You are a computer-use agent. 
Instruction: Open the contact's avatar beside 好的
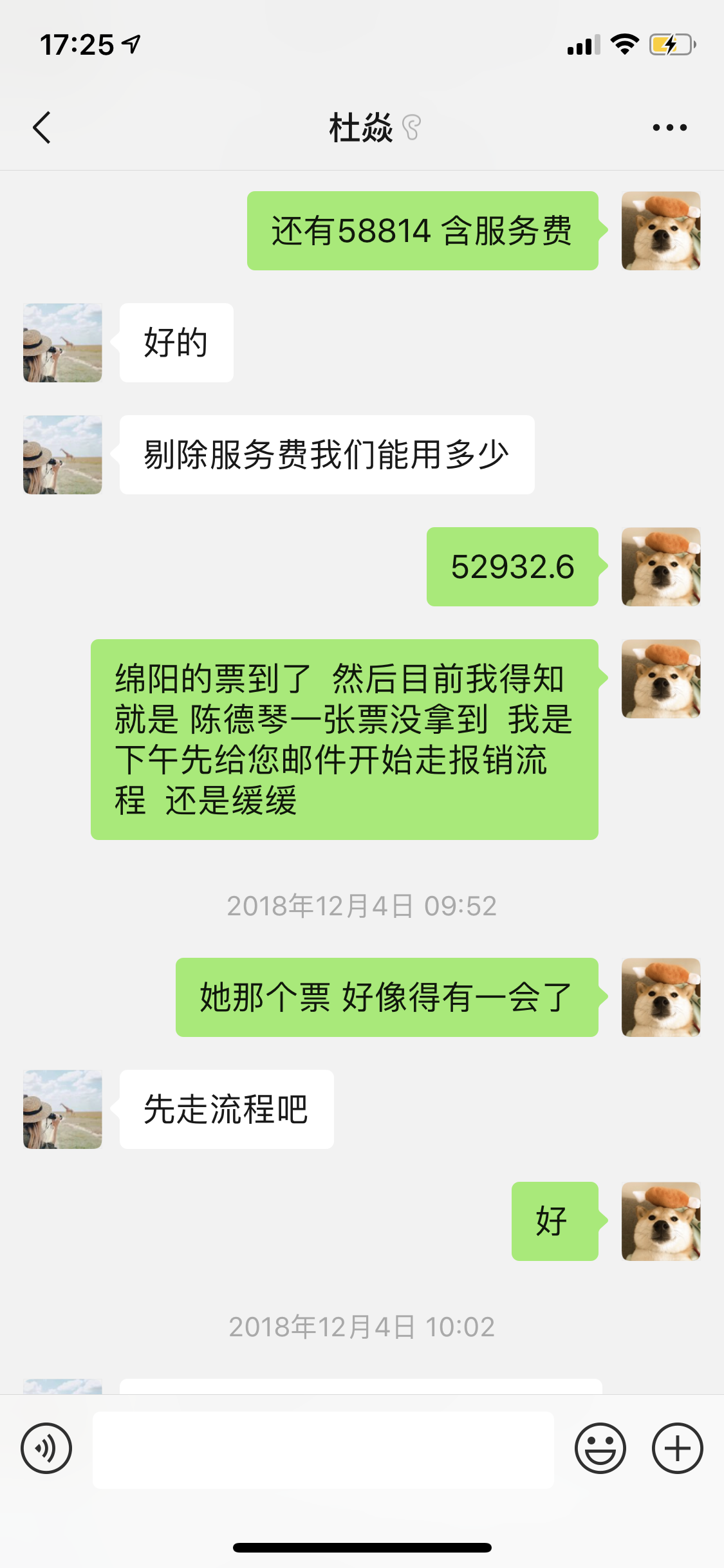coord(62,343)
